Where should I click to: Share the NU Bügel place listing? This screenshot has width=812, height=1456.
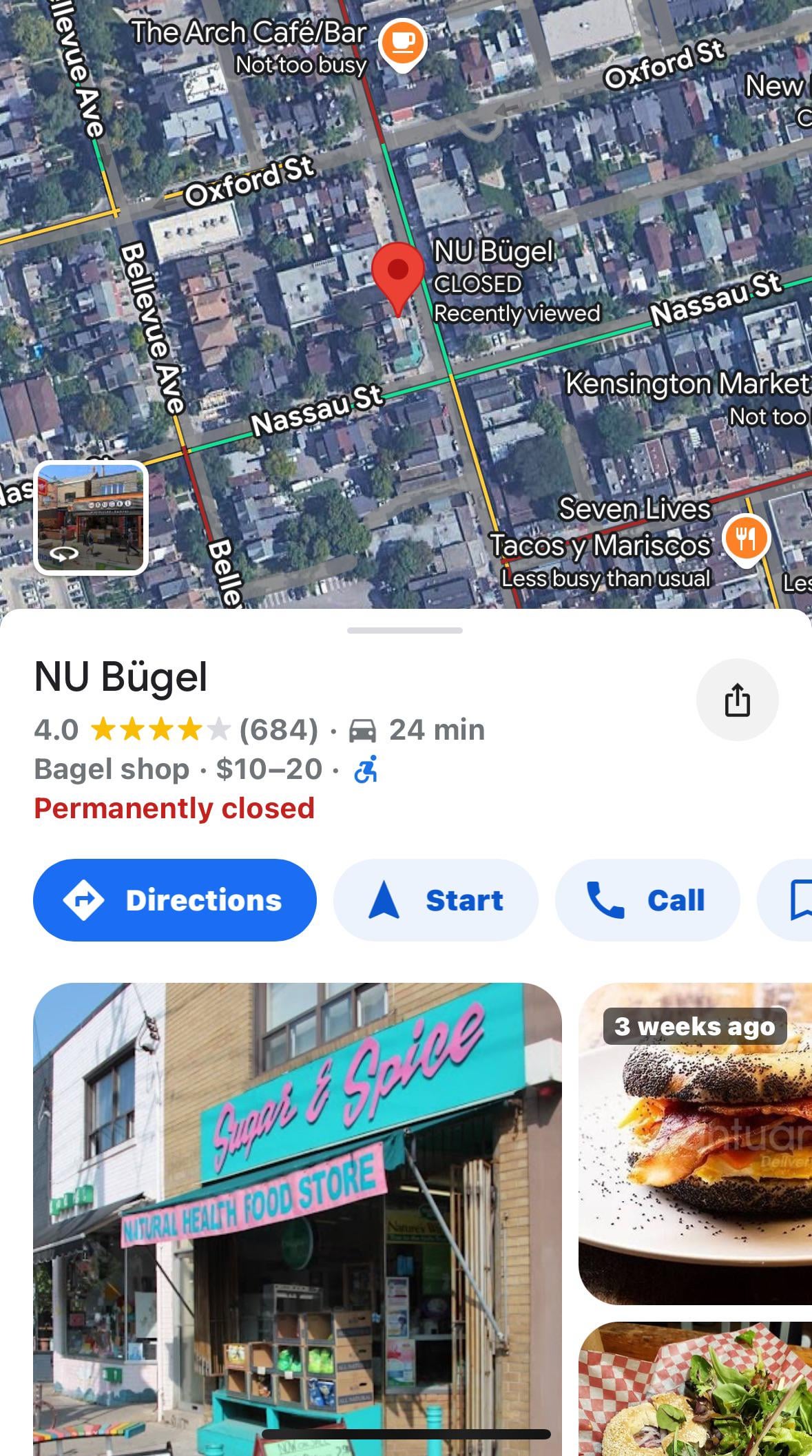(x=737, y=700)
